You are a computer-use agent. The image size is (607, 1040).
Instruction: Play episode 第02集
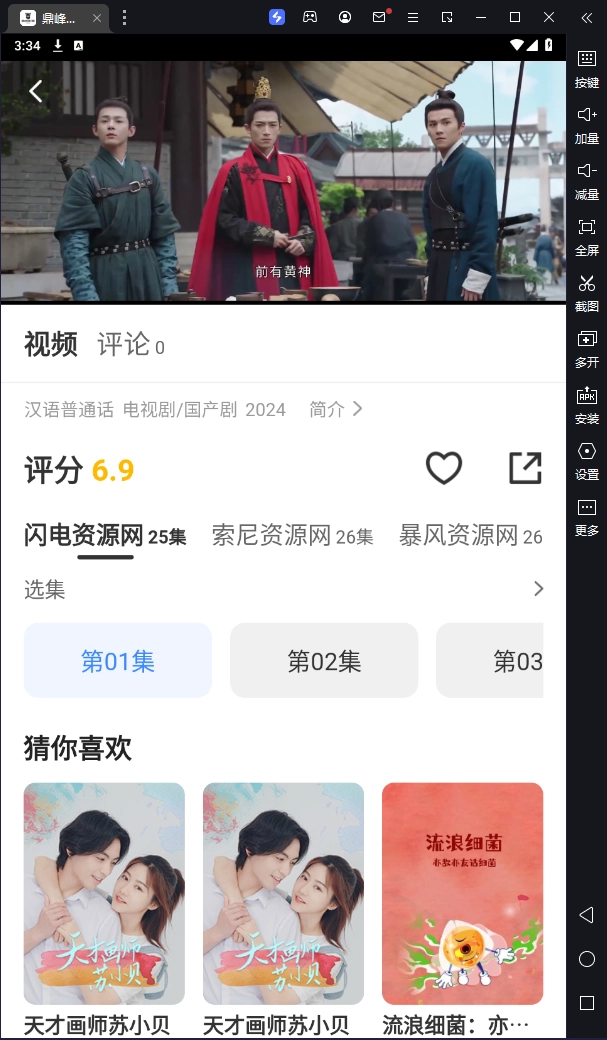click(x=324, y=661)
